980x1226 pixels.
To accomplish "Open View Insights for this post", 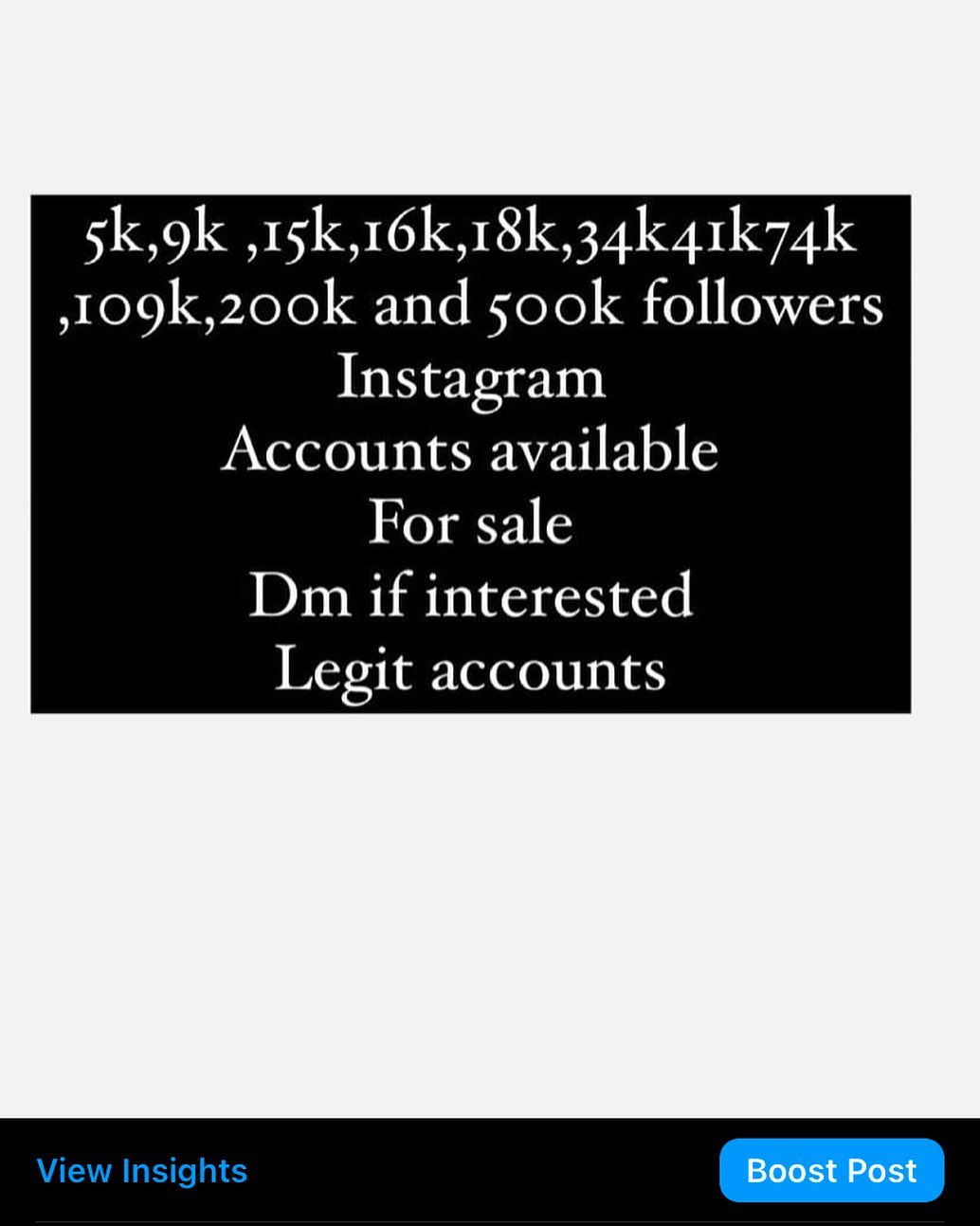I will coord(142,1171).
